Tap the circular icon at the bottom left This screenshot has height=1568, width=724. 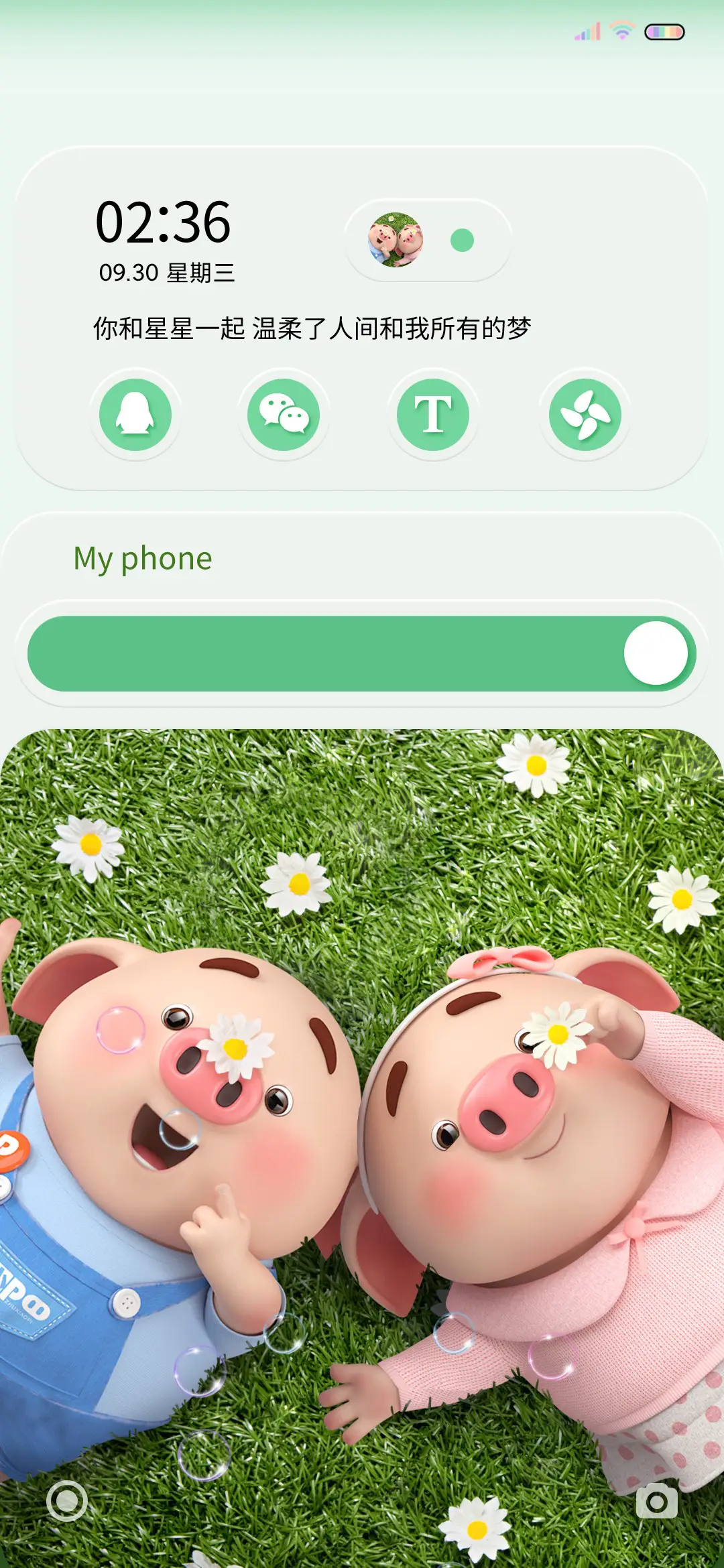[x=67, y=1501]
